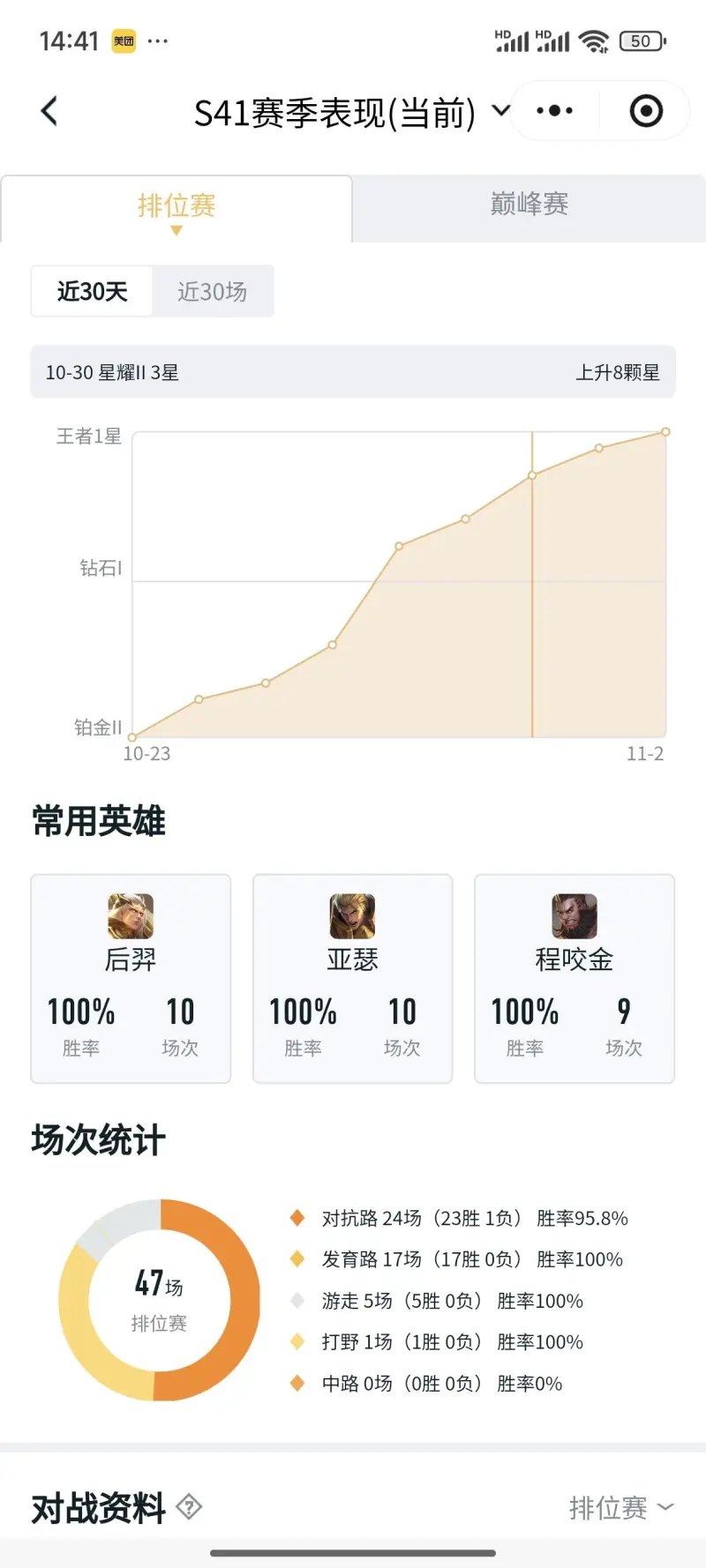
Task: Open the 程咬金 hero card
Action: point(575,978)
